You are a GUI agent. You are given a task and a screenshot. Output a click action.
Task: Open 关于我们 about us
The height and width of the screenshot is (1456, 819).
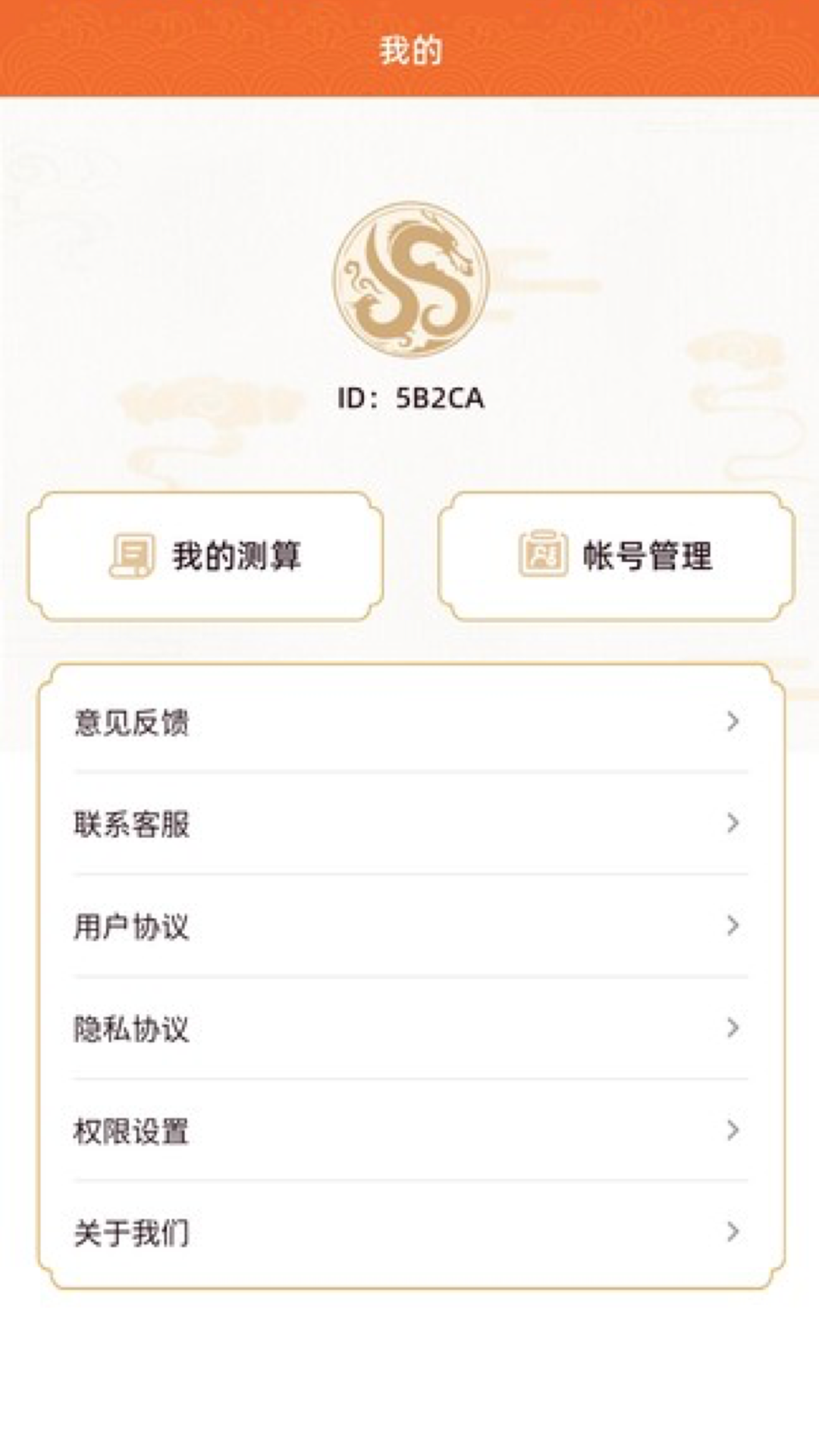[410, 1233]
